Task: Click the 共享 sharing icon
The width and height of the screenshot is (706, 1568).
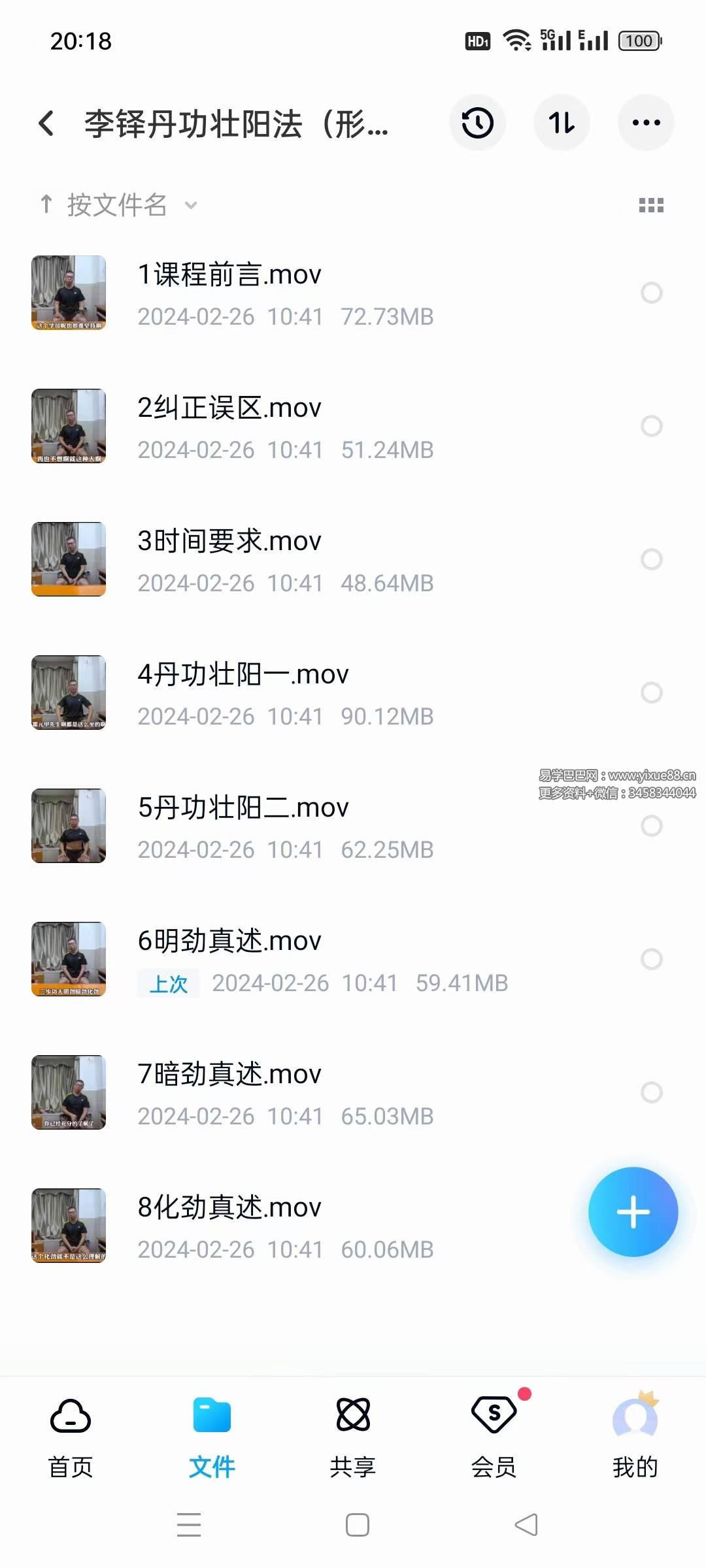Action: [x=352, y=1414]
